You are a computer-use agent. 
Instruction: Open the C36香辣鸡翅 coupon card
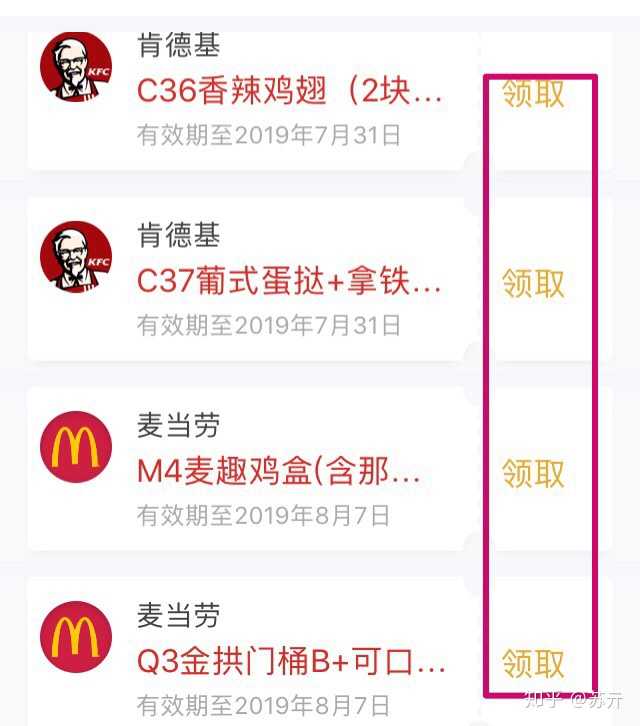click(x=290, y=94)
